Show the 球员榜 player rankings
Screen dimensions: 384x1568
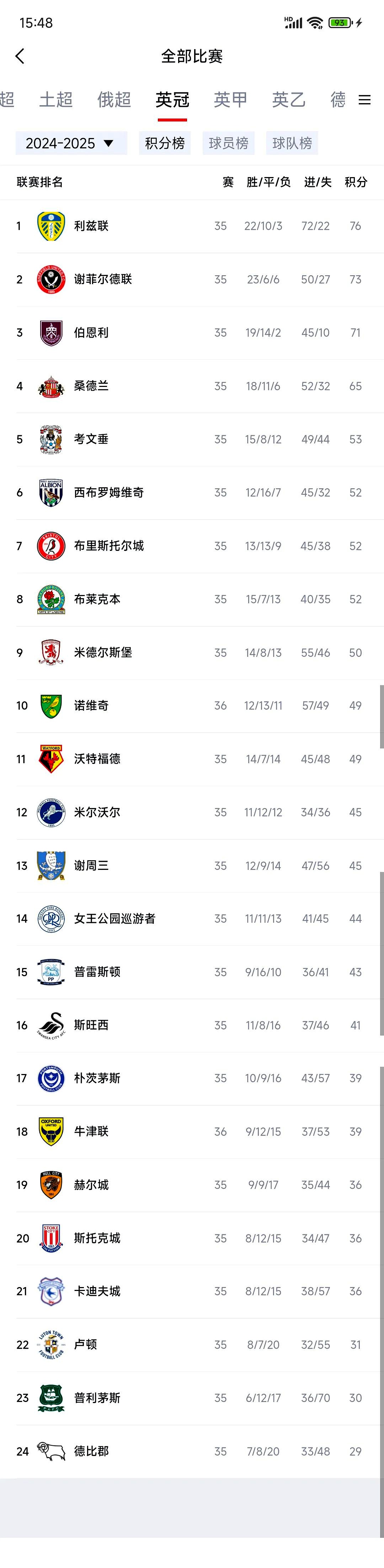pos(228,144)
